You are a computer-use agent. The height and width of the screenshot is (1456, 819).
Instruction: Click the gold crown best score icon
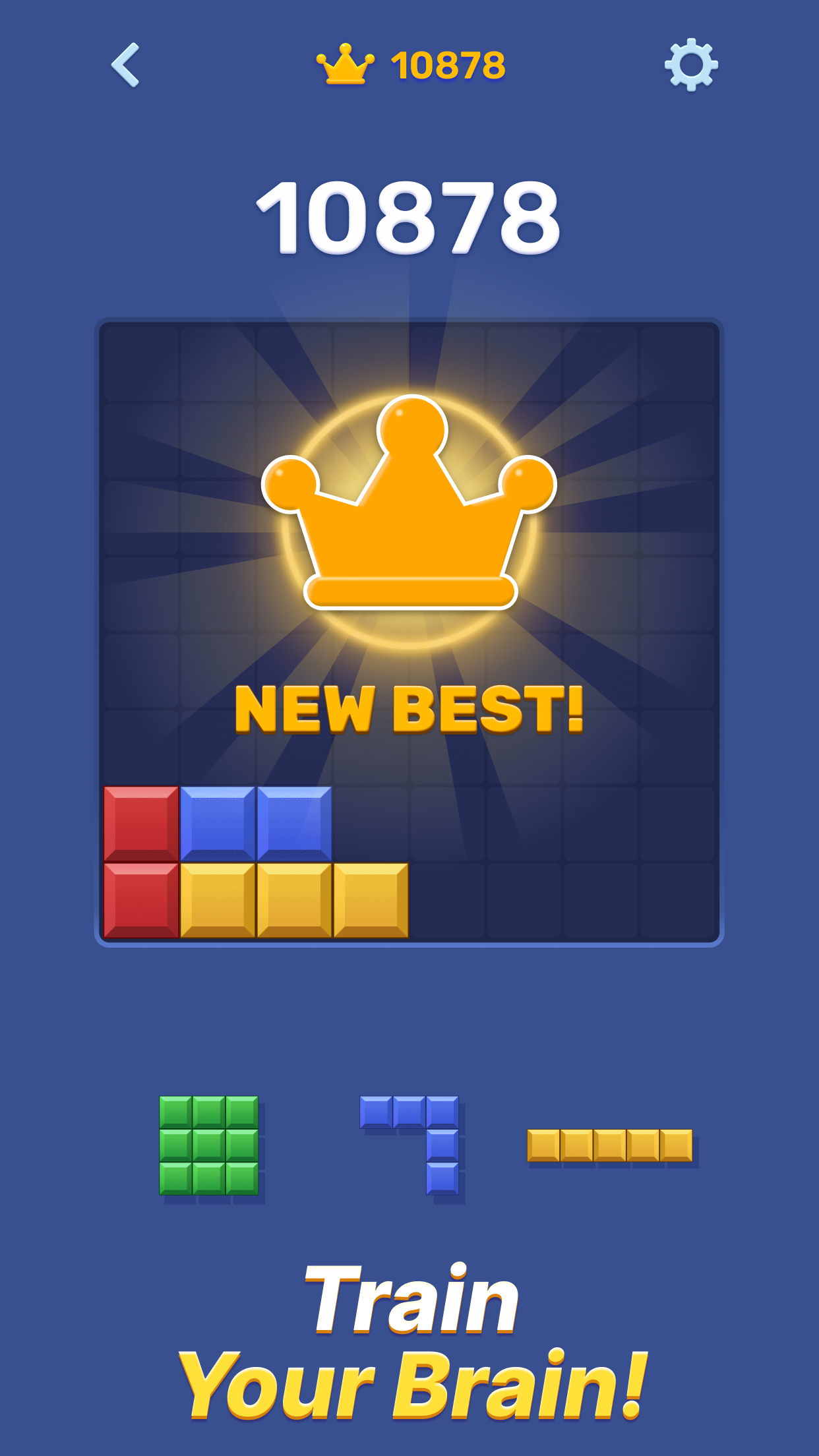pyautogui.click(x=346, y=64)
